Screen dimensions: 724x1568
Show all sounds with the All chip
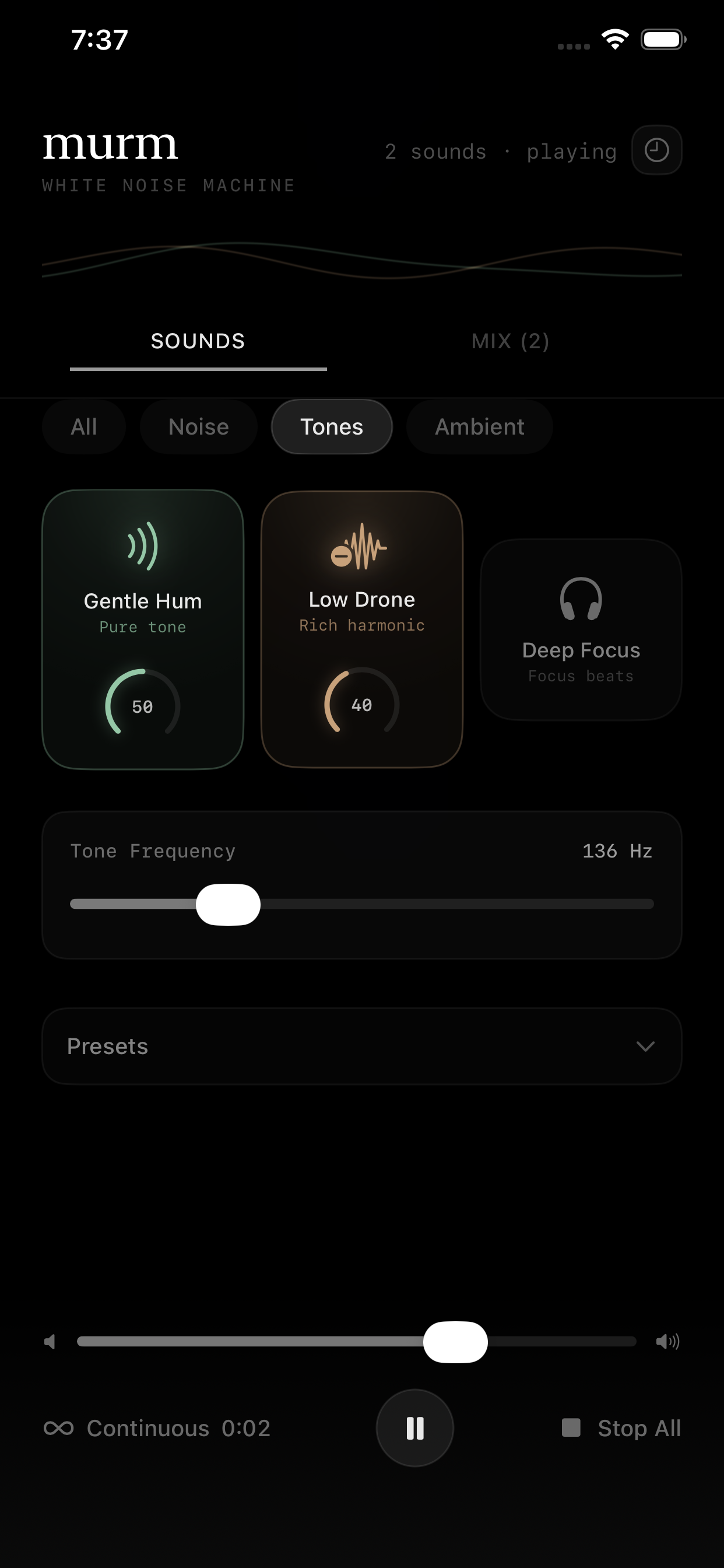click(x=84, y=426)
